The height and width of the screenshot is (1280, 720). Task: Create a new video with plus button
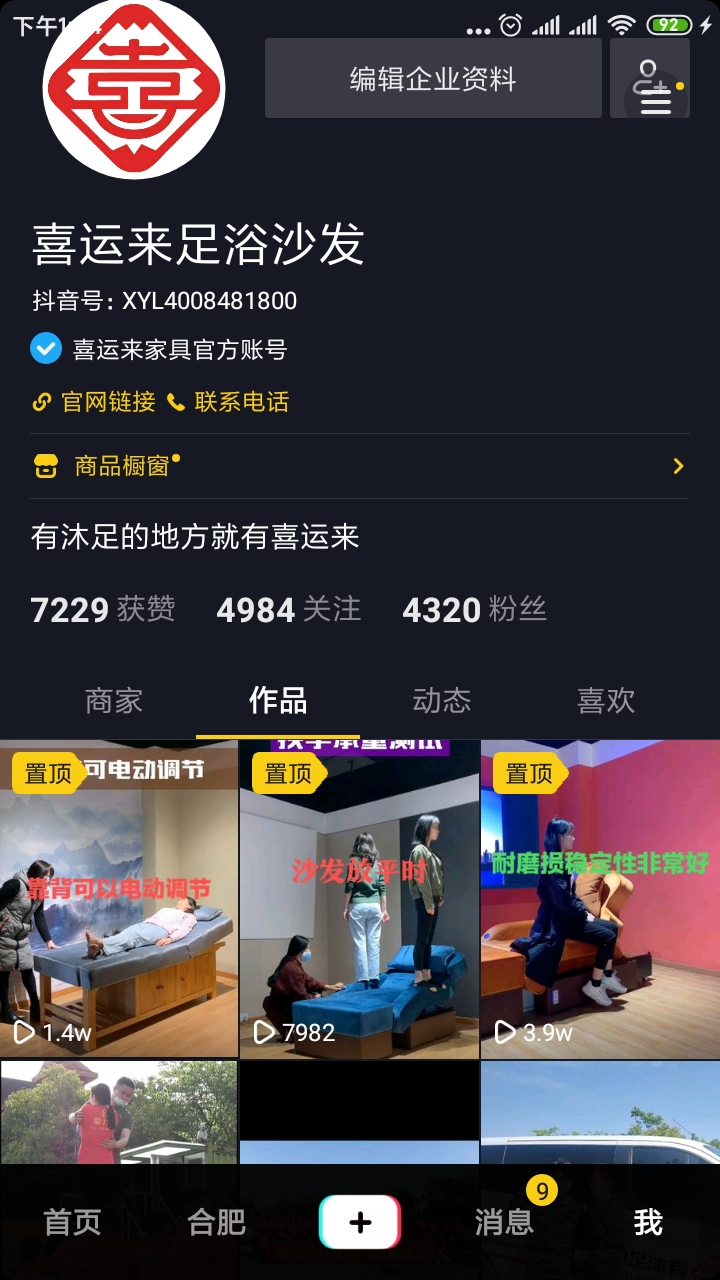pyautogui.click(x=360, y=1222)
